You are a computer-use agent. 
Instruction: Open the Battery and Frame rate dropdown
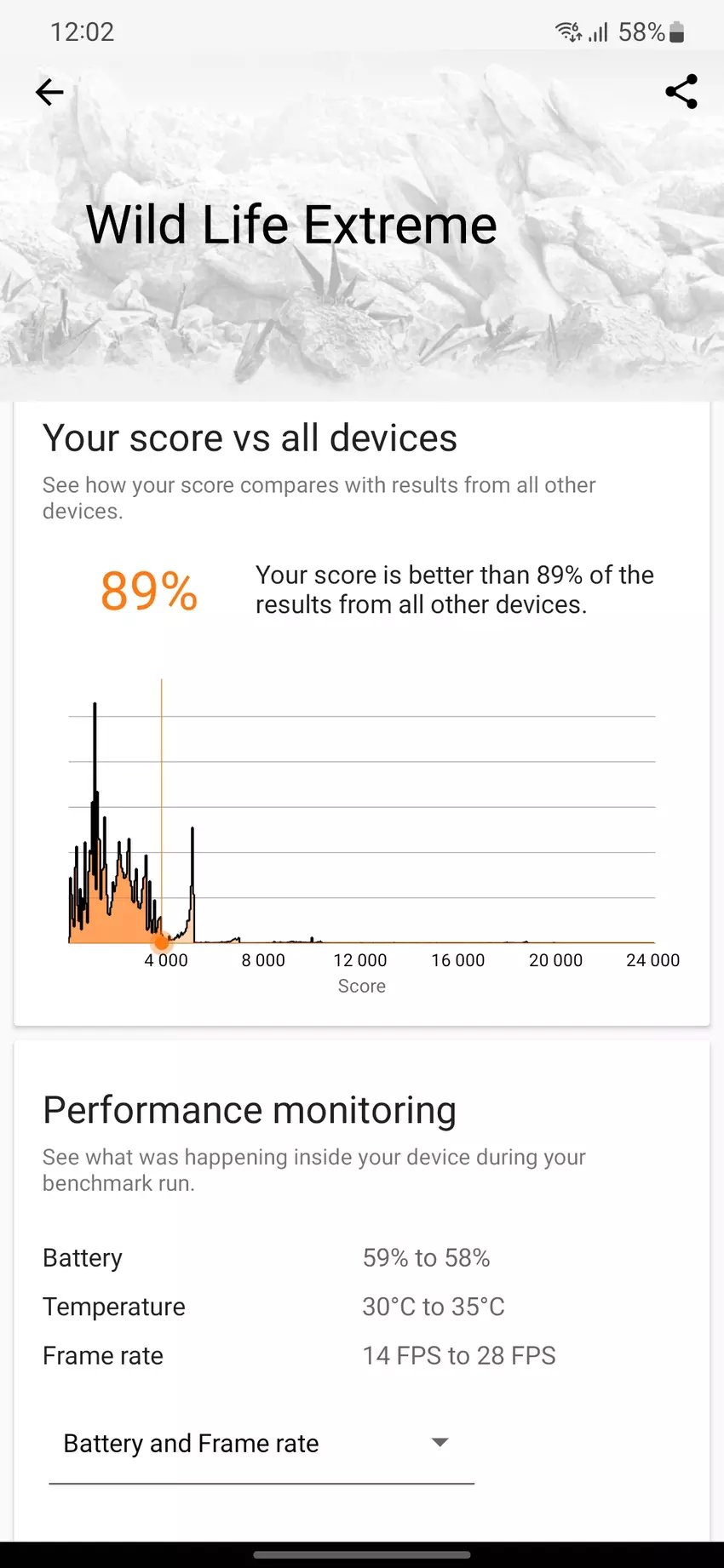pos(261,1444)
